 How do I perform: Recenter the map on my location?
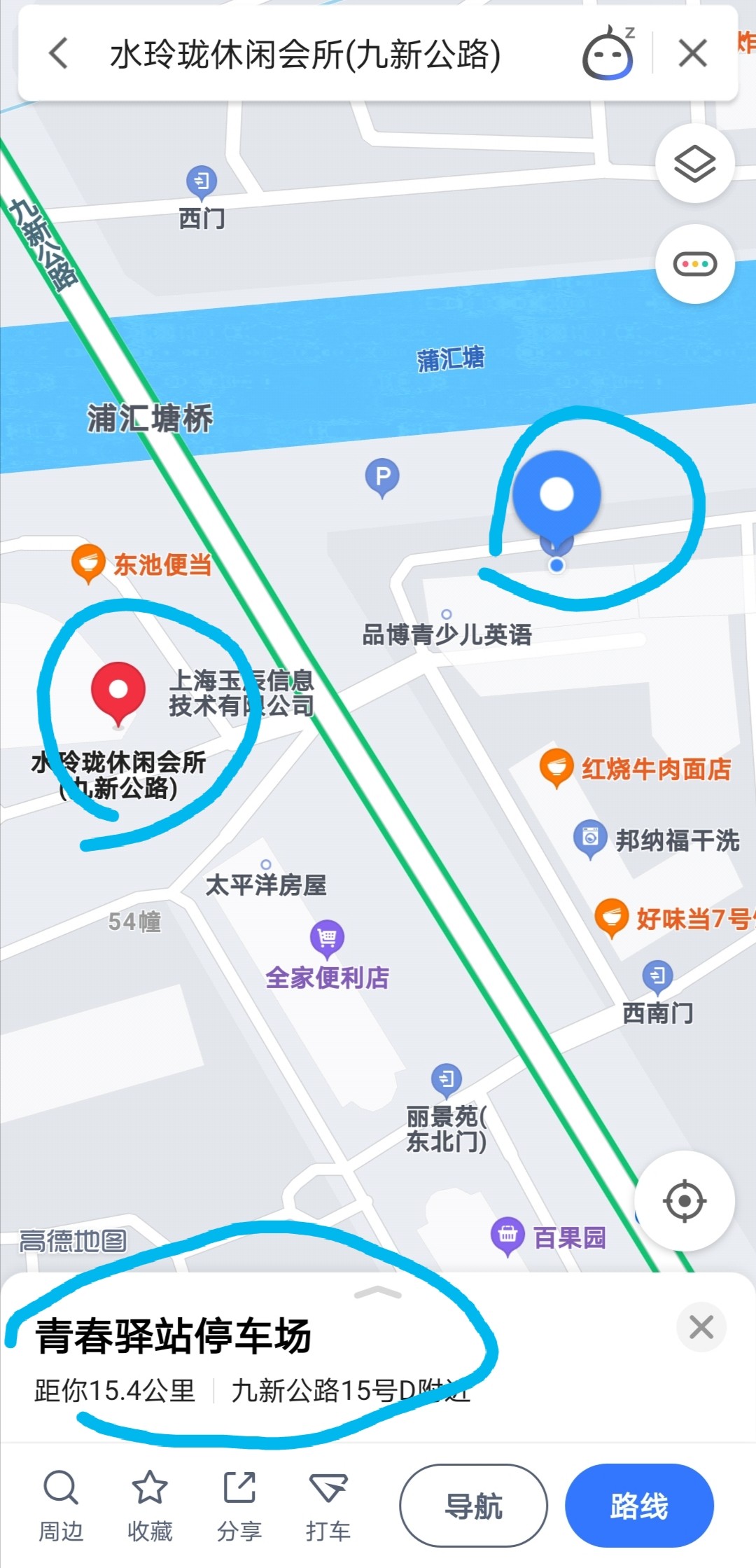pos(685,1201)
